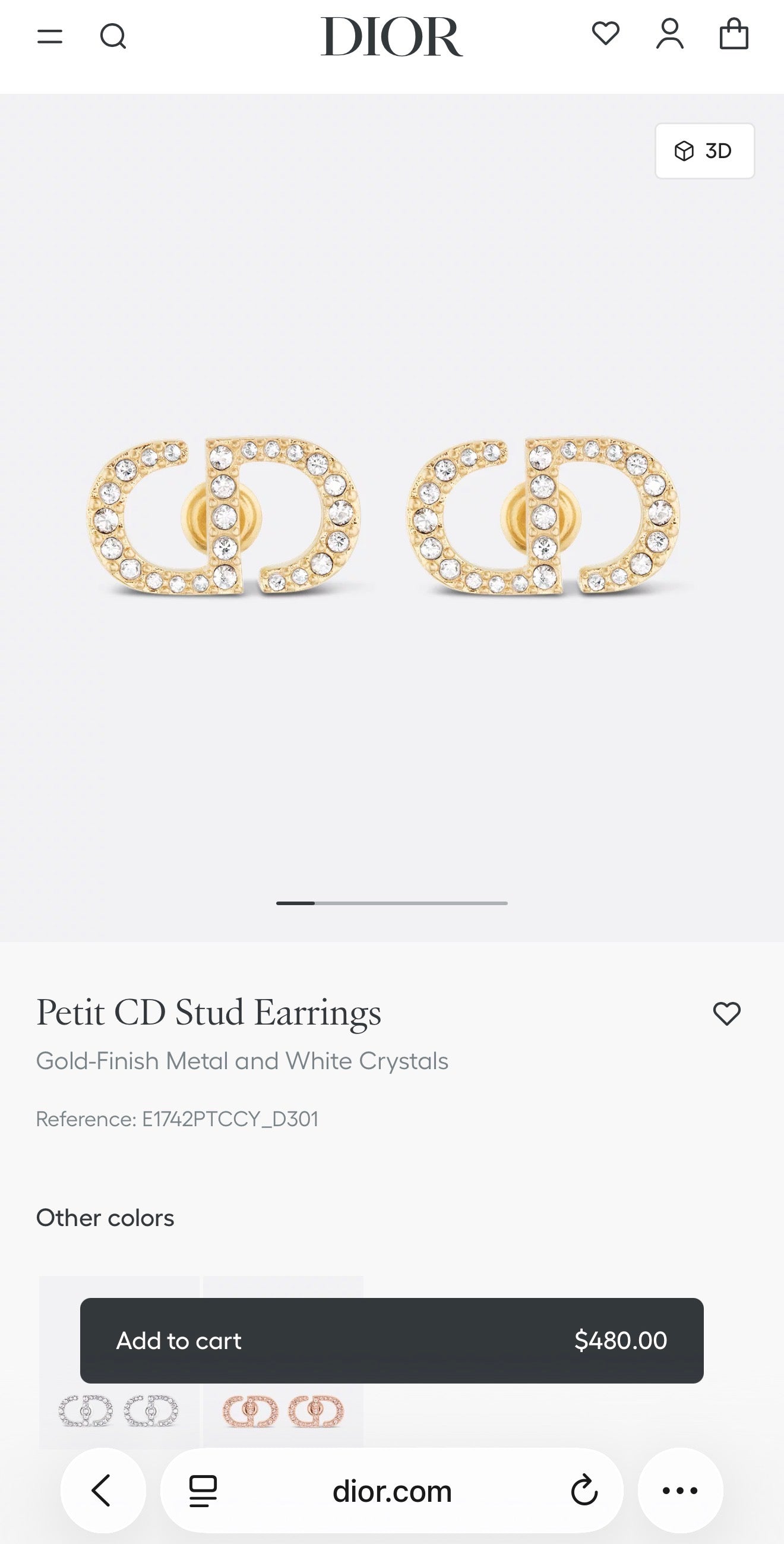This screenshot has height=1544, width=784.
Task: Open the hamburger navigation menu
Action: [52, 37]
